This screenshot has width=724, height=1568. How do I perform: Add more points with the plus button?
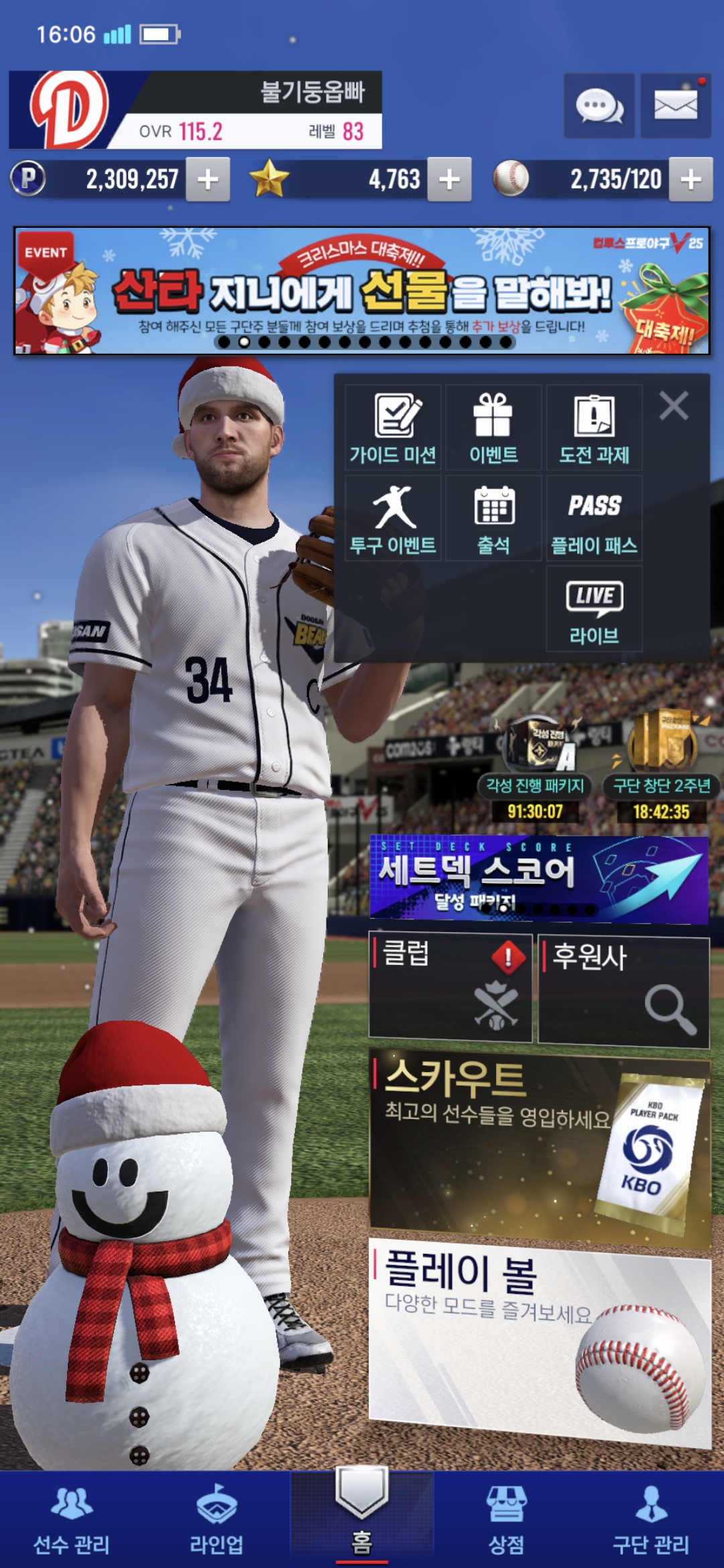(208, 180)
